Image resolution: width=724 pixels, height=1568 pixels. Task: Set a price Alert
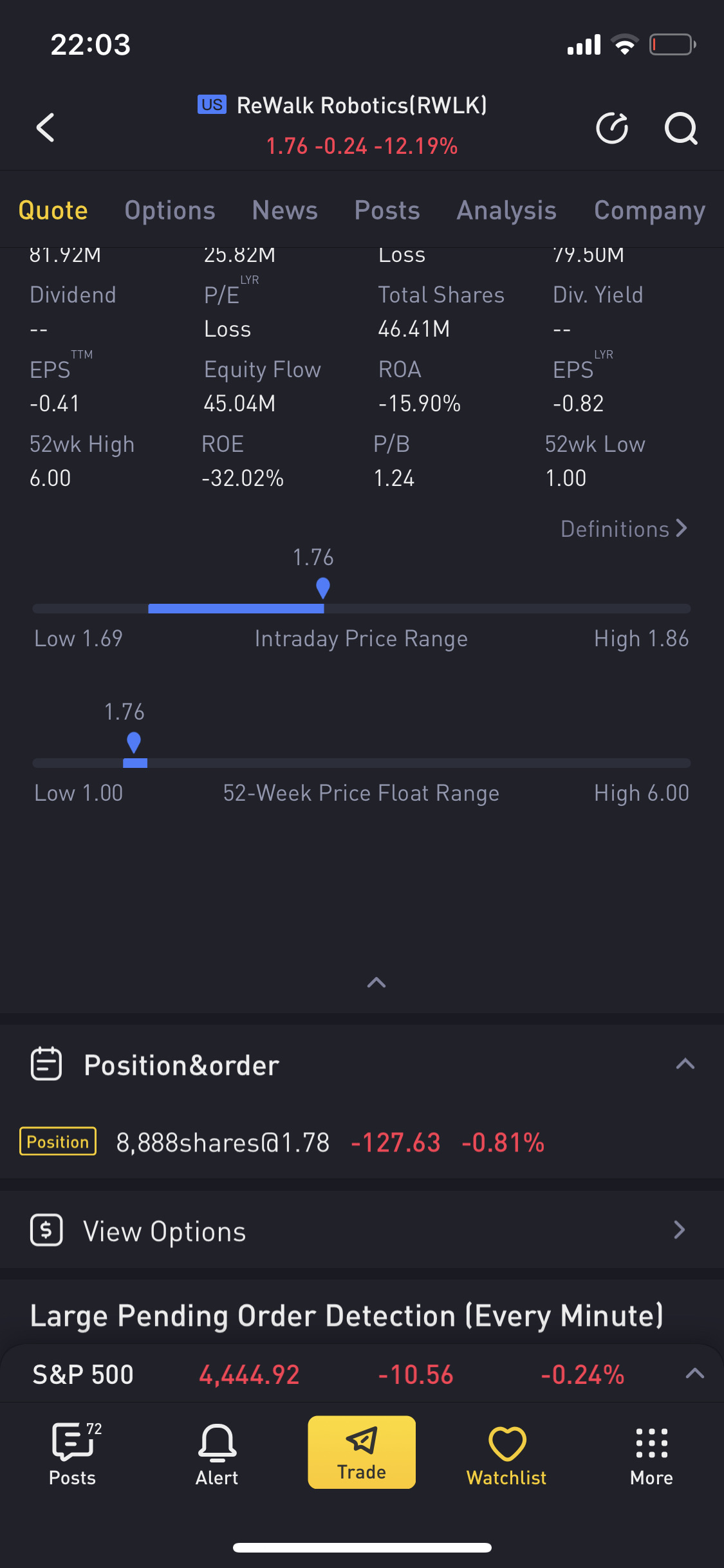pyautogui.click(x=217, y=1453)
